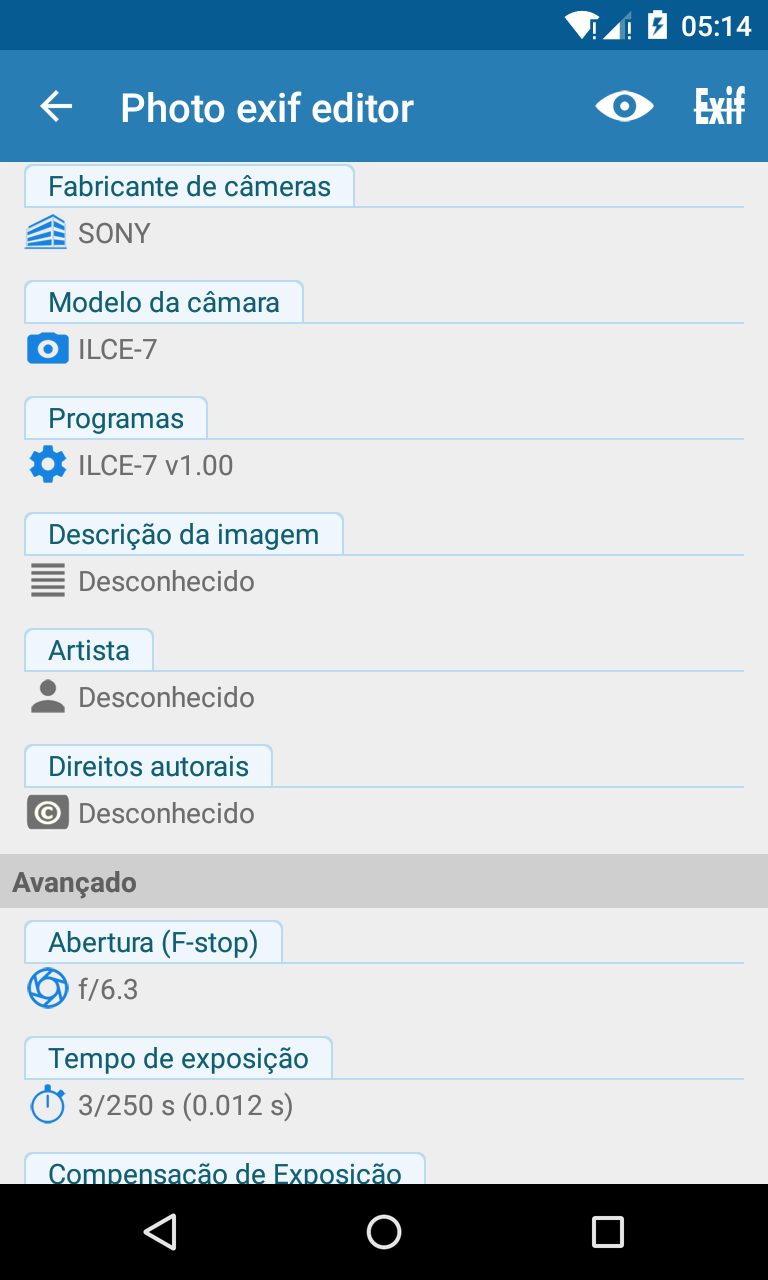Tap the remove Exif icon

click(x=720, y=106)
